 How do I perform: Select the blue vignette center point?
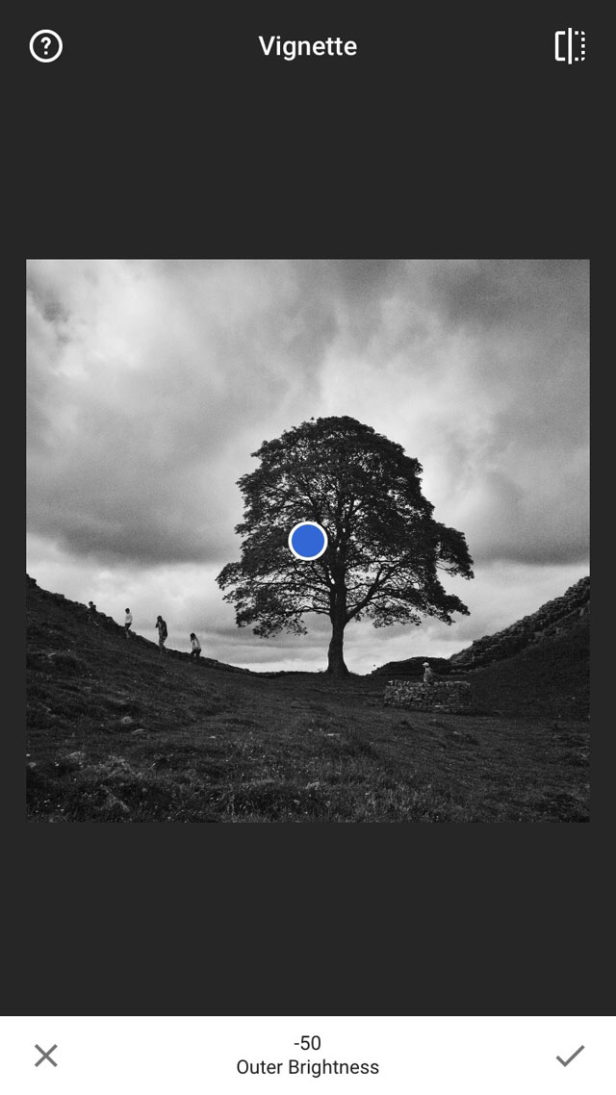[308, 541]
